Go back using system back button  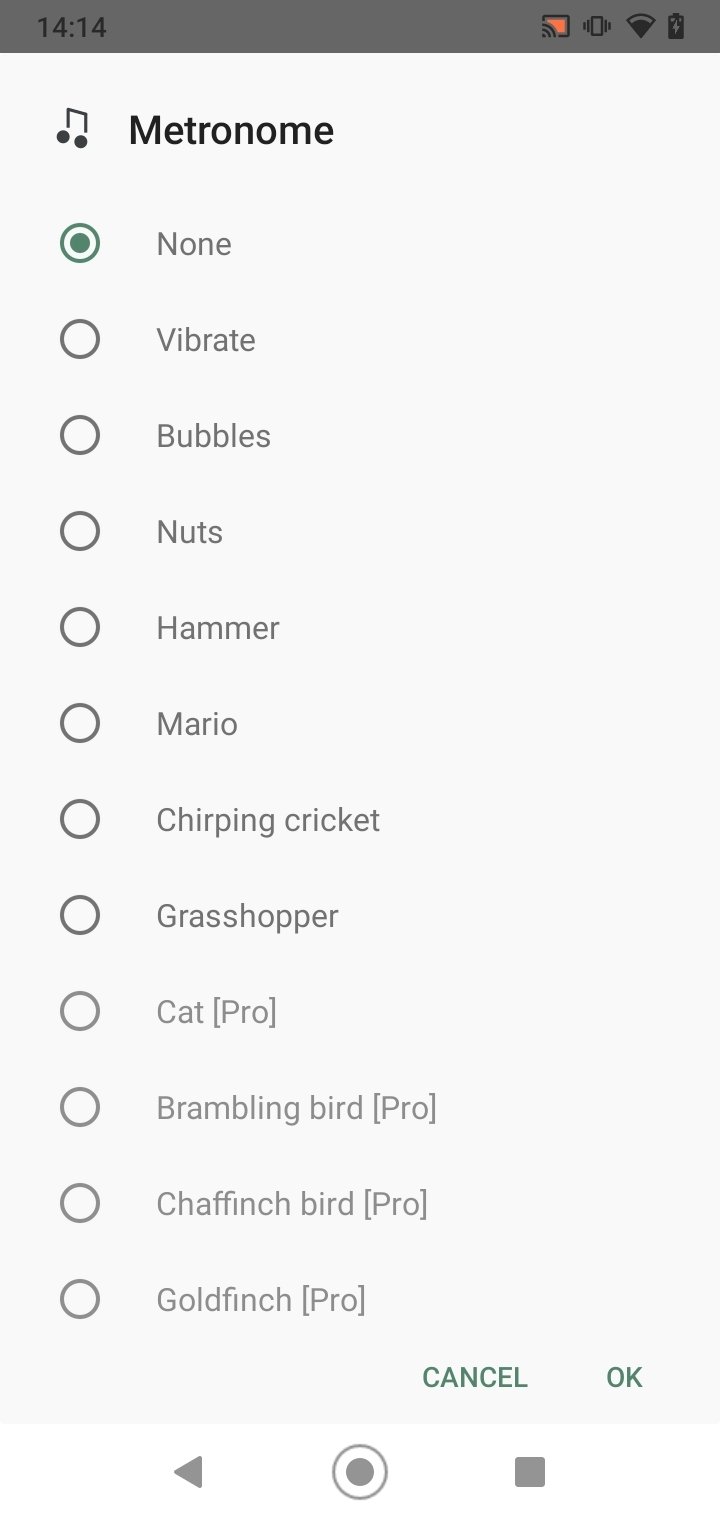tap(188, 1472)
